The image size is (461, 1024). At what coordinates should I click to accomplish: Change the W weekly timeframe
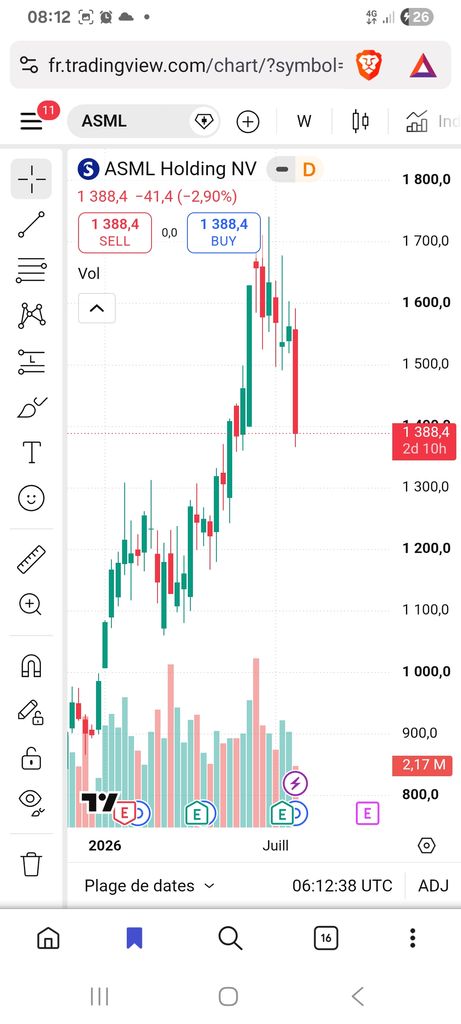[x=304, y=121]
